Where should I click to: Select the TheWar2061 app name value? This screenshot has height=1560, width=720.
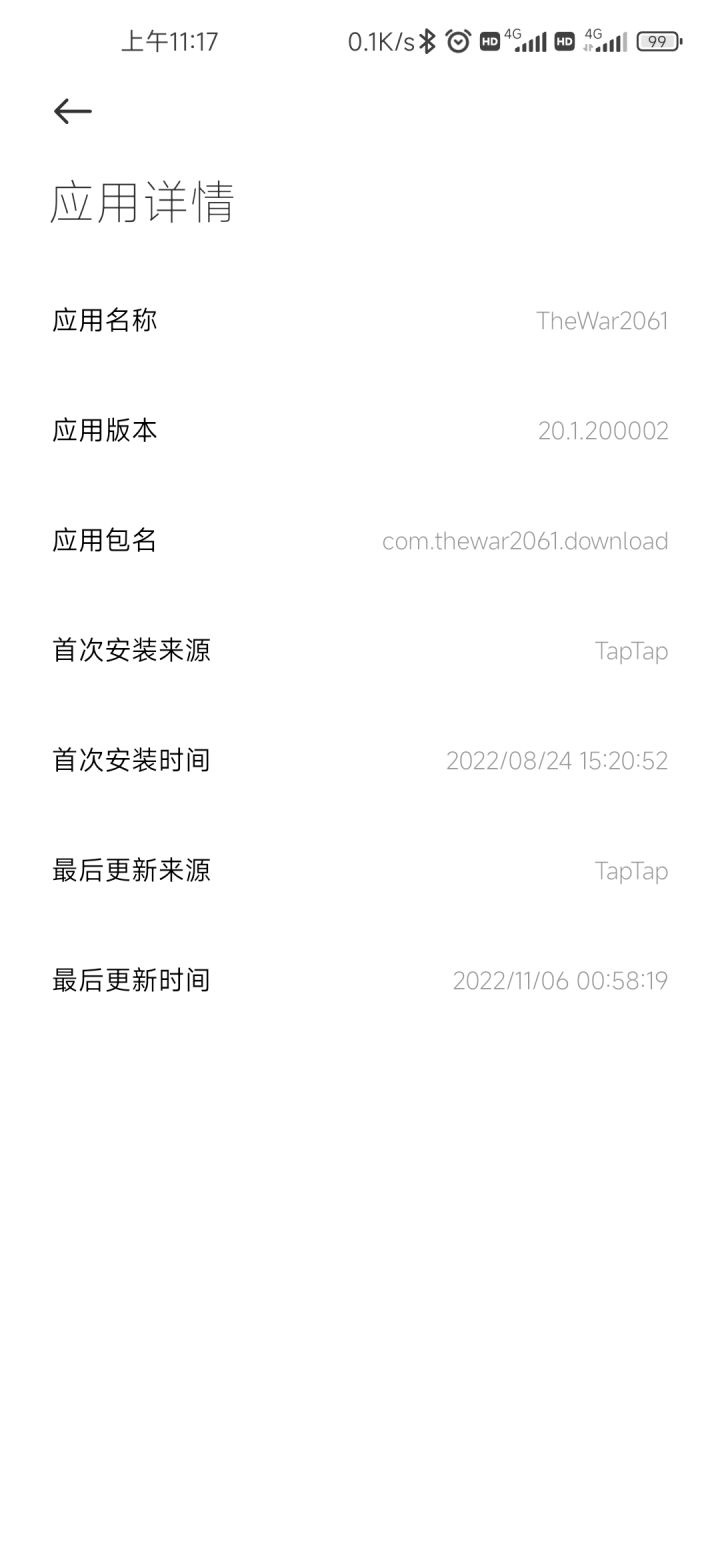(x=602, y=320)
